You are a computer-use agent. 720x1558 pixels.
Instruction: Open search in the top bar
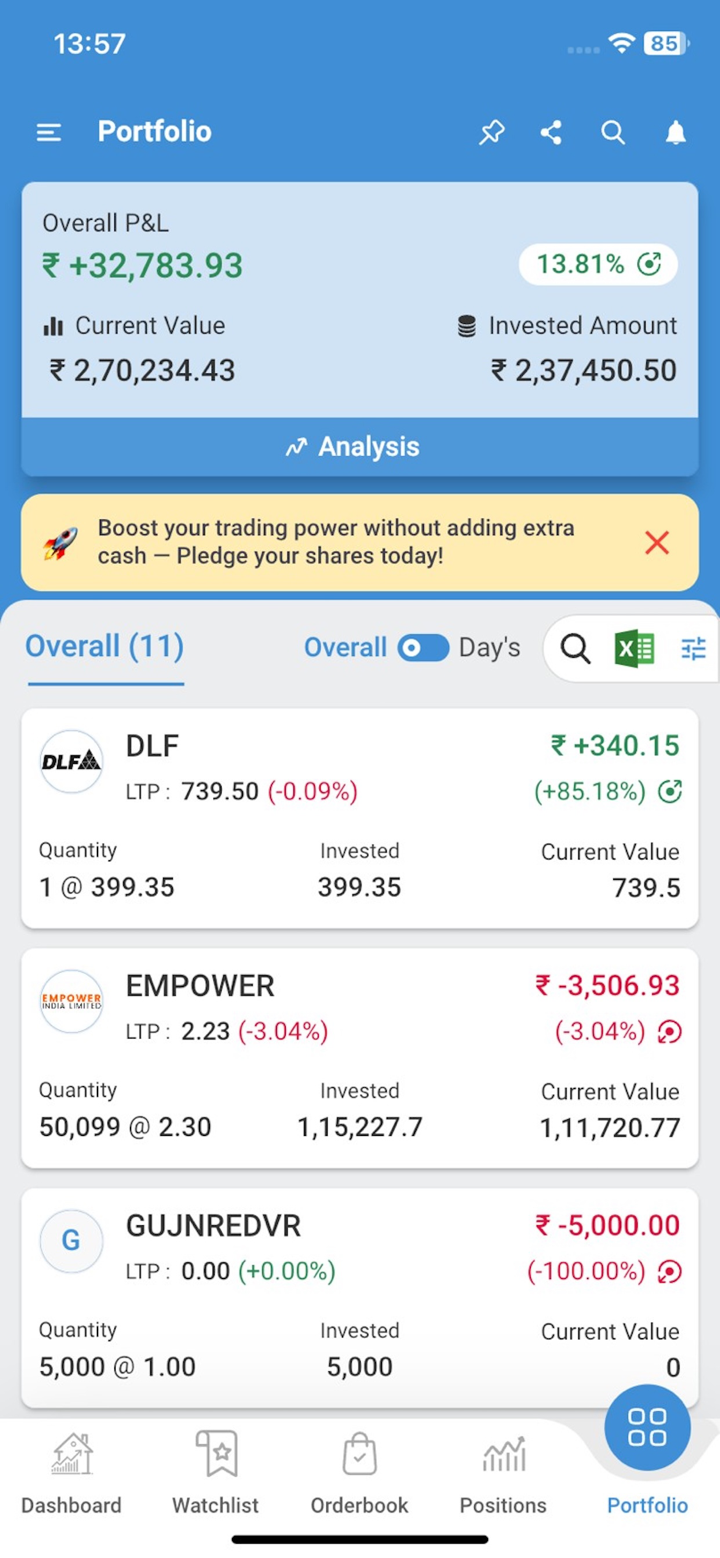[x=613, y=132]
